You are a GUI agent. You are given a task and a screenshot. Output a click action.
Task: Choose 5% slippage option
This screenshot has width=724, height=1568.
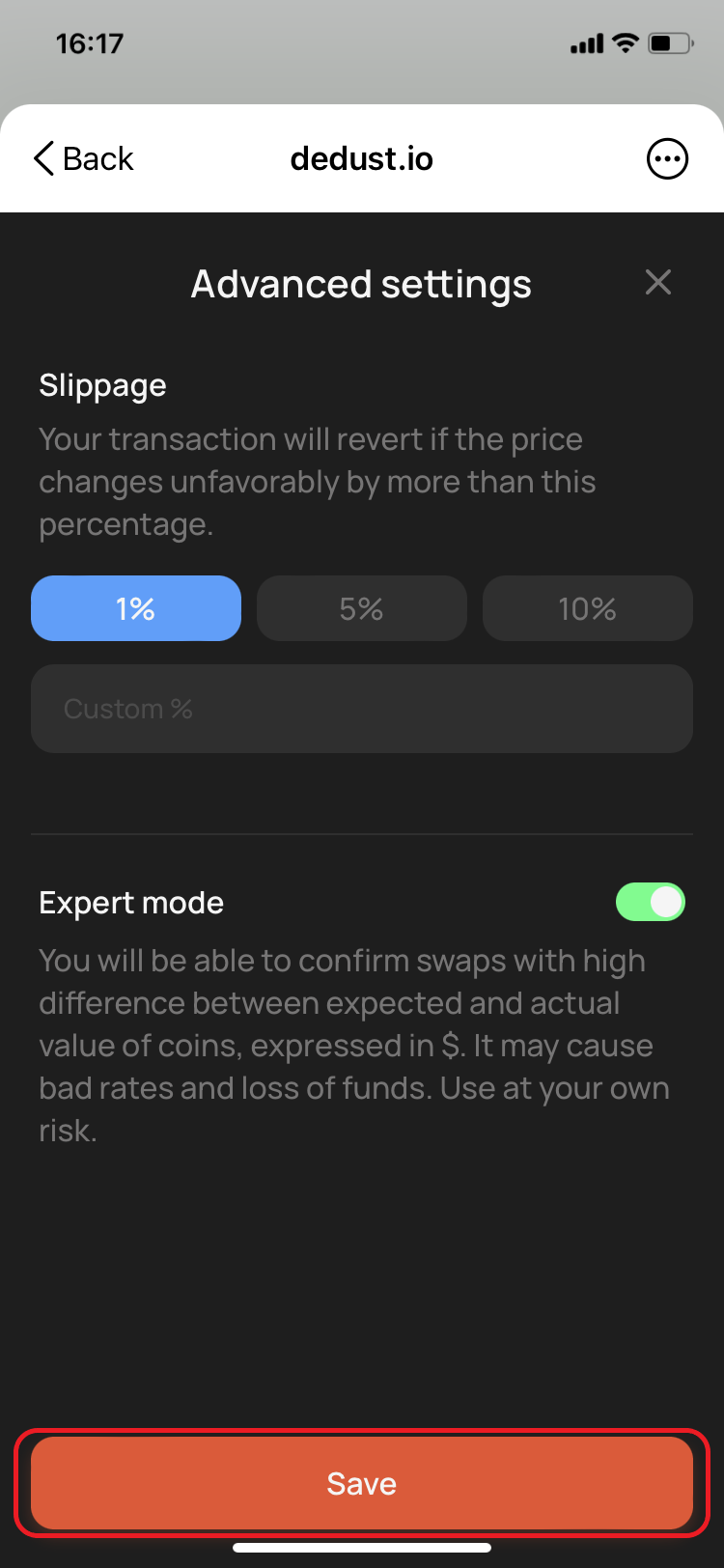point(362,608)
